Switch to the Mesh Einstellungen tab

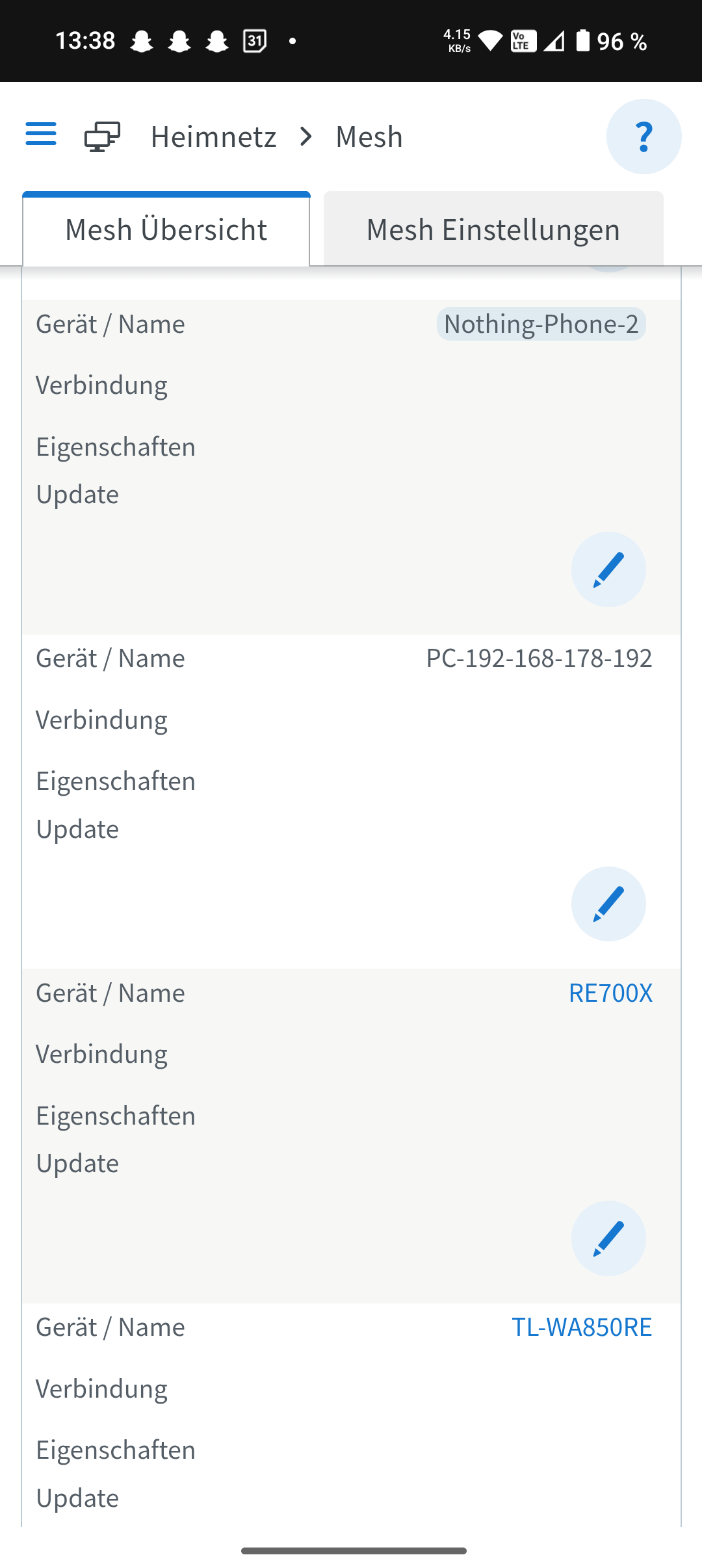(493, 229)
